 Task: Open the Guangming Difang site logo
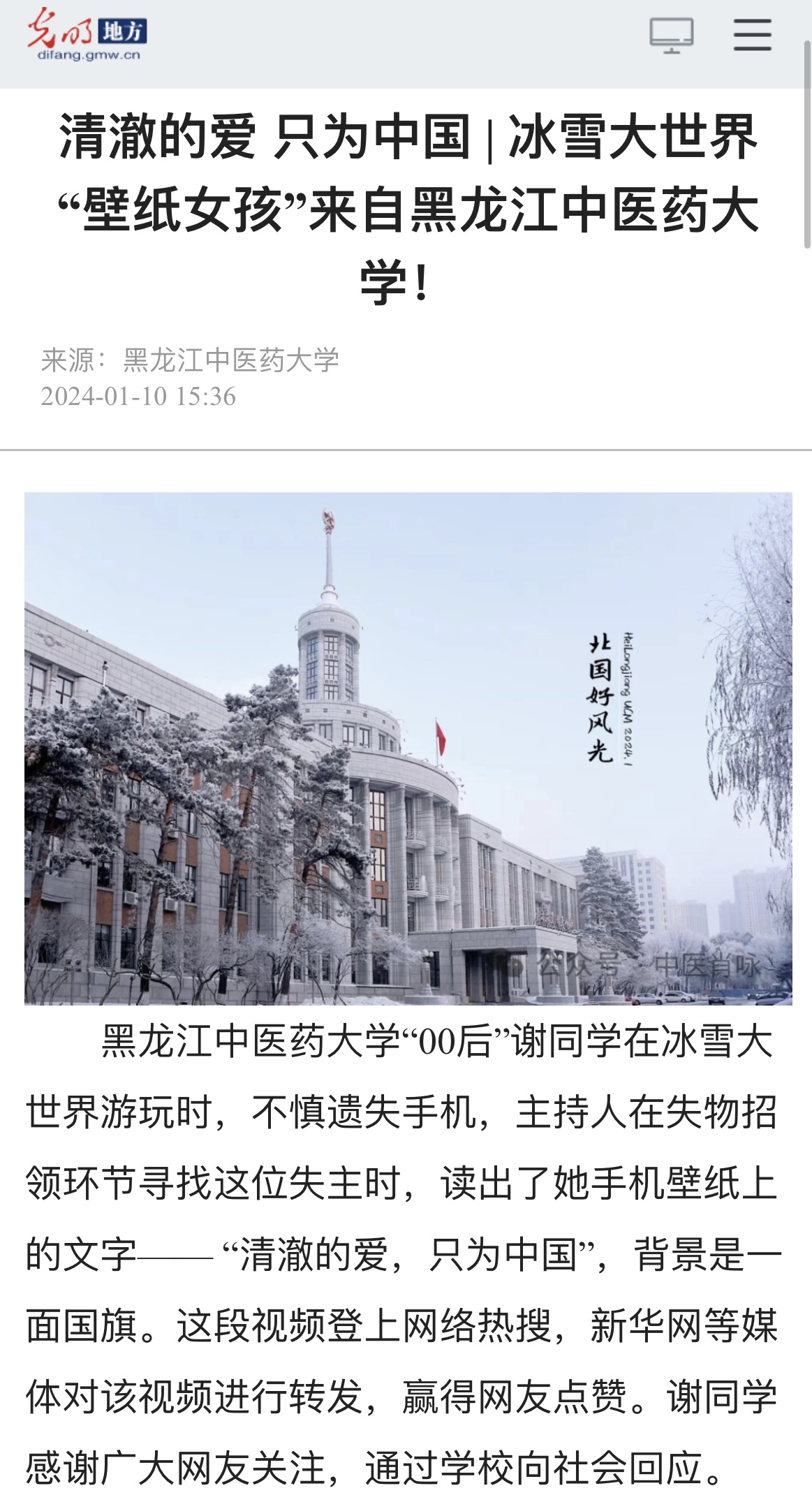coord(87,36)
